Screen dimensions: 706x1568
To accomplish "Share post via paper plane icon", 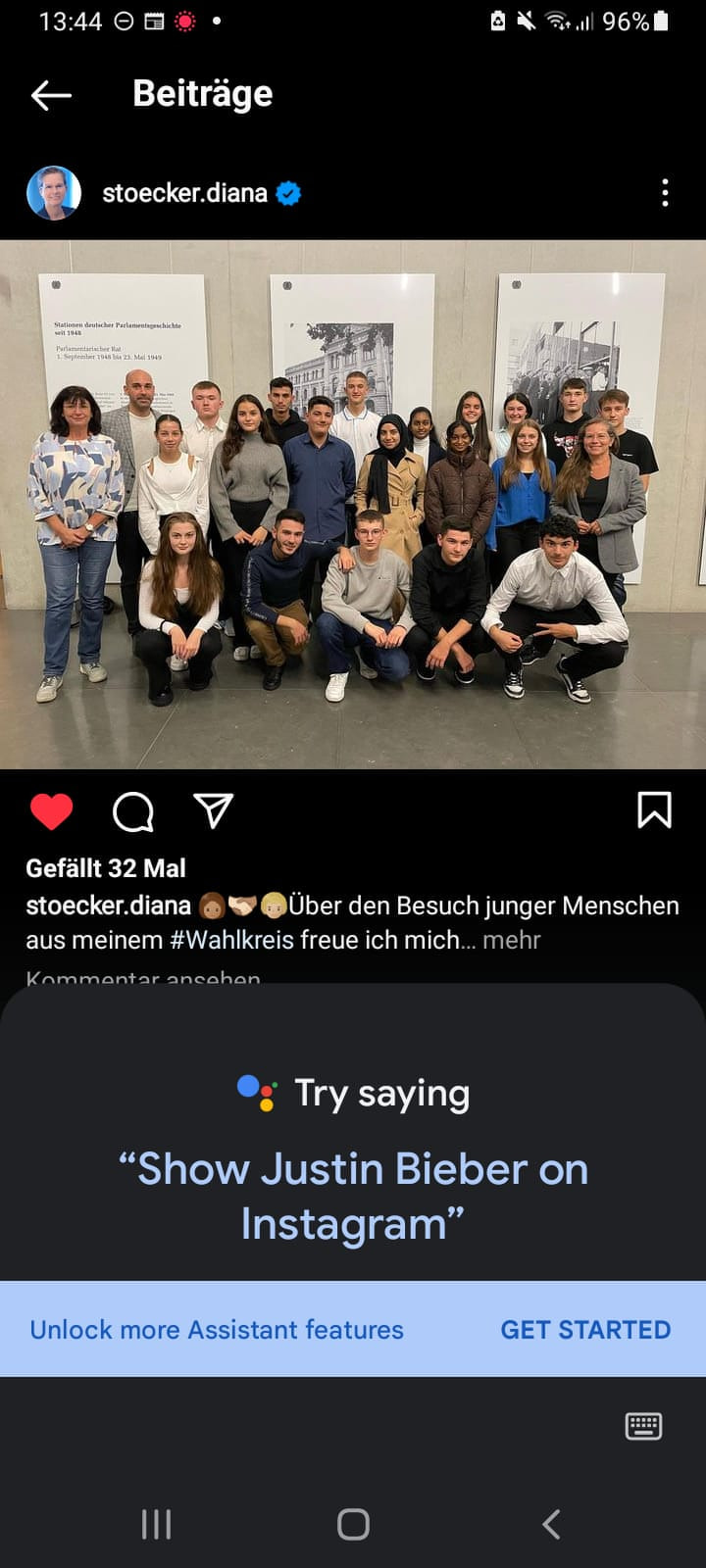I will tap(213, 810).
